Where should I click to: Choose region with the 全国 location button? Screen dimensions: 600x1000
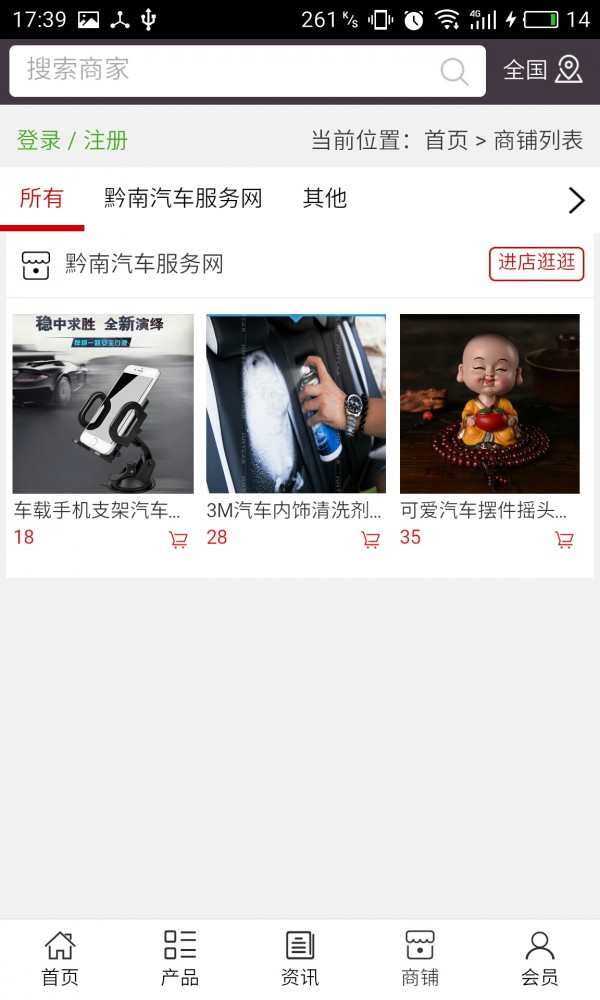coord(542,70)
